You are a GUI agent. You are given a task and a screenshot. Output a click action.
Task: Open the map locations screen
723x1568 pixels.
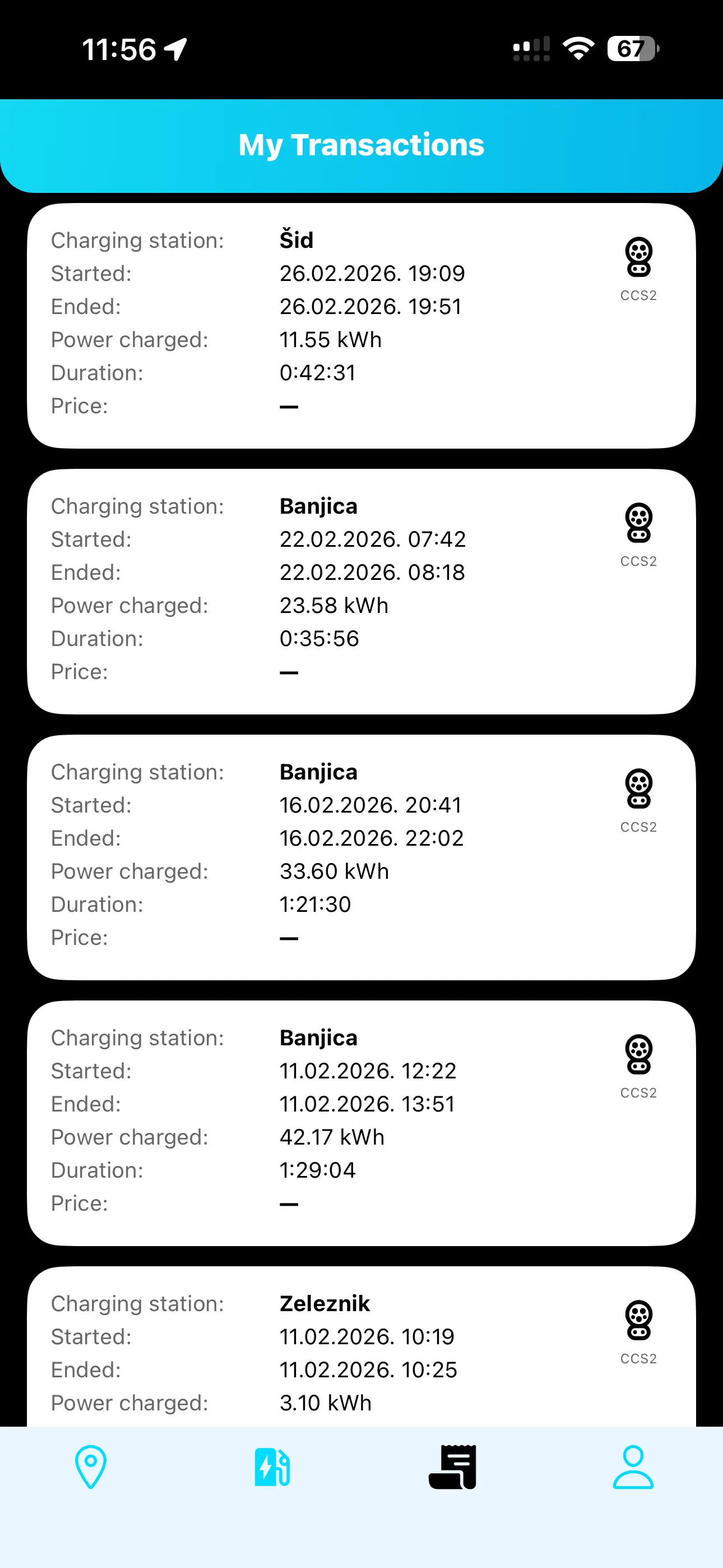(90, 1469)
